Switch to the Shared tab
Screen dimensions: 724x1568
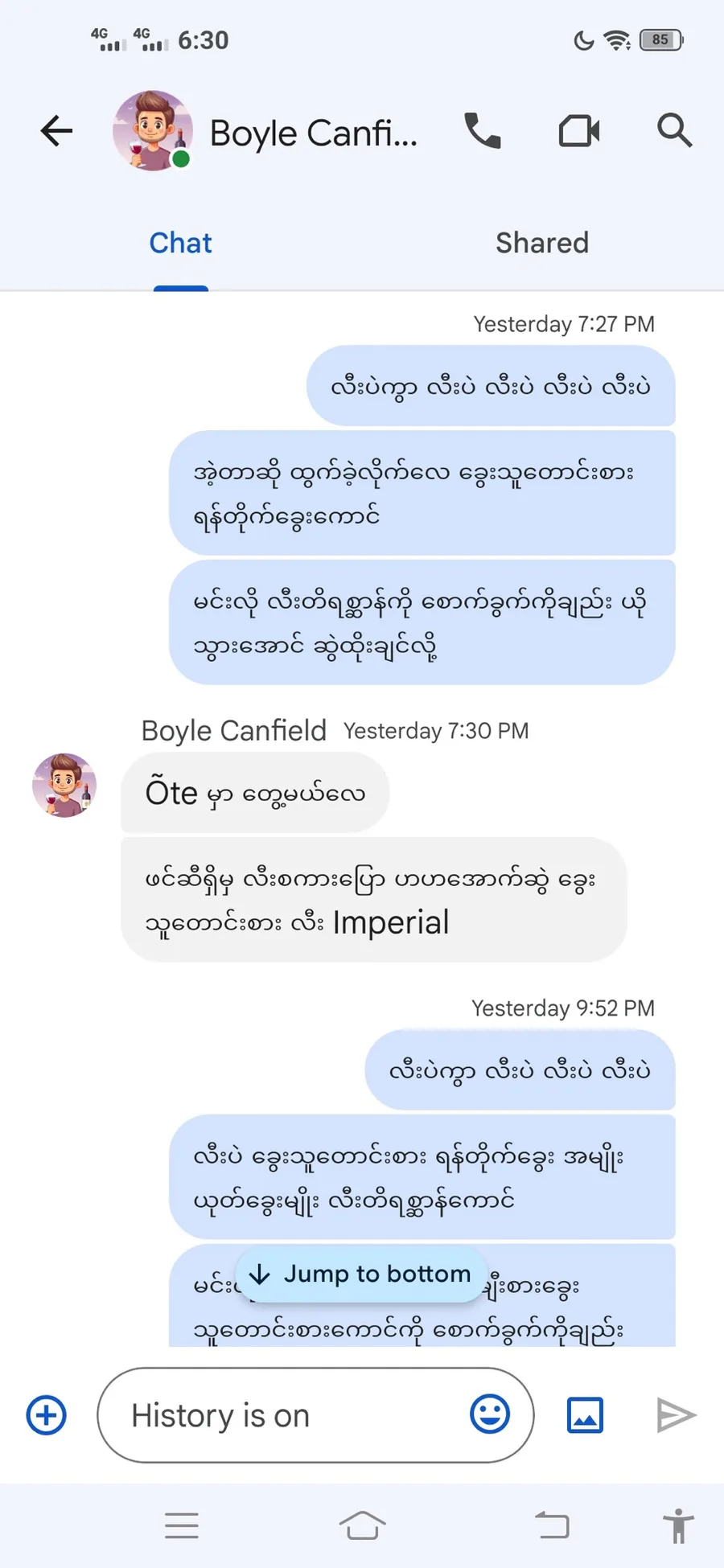(542, 243)
